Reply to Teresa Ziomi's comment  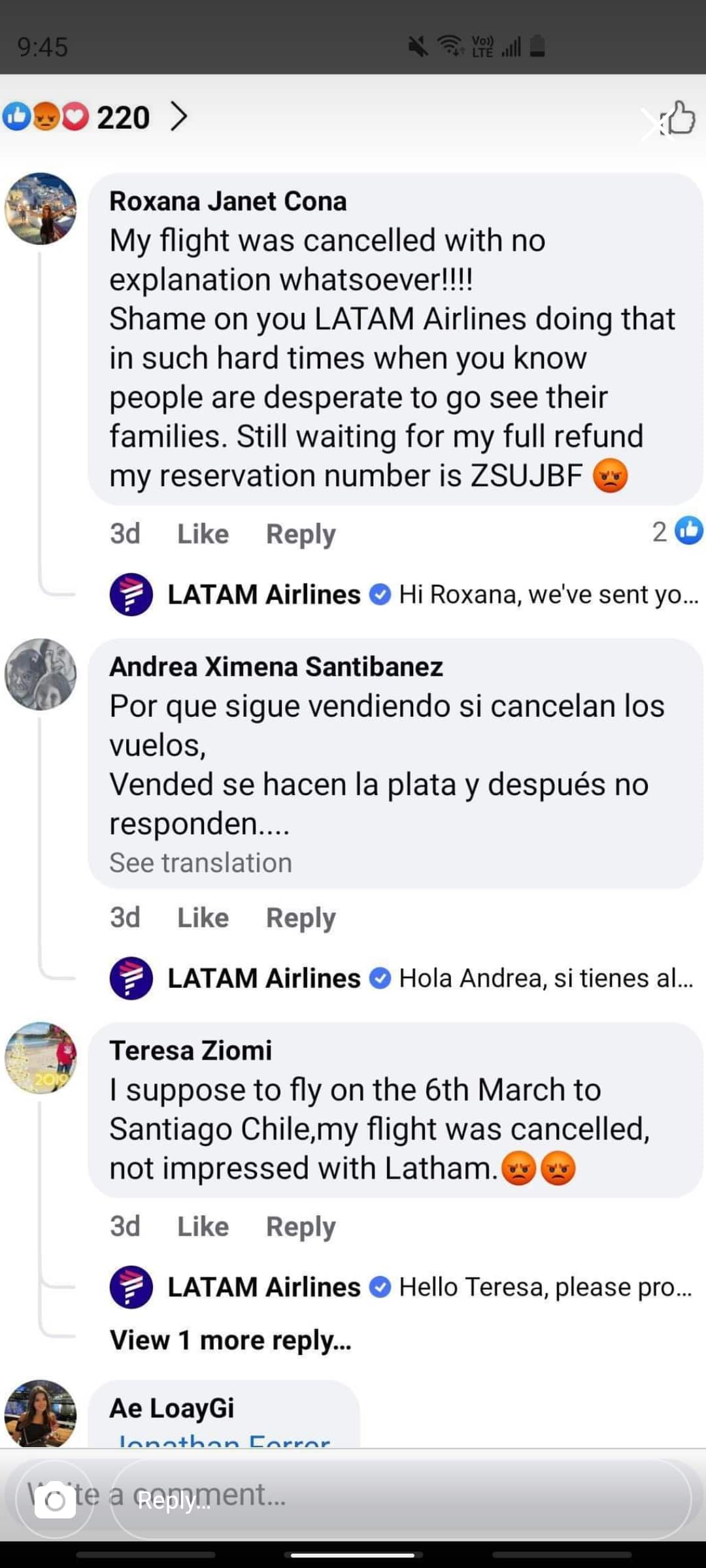point(299,1226)
